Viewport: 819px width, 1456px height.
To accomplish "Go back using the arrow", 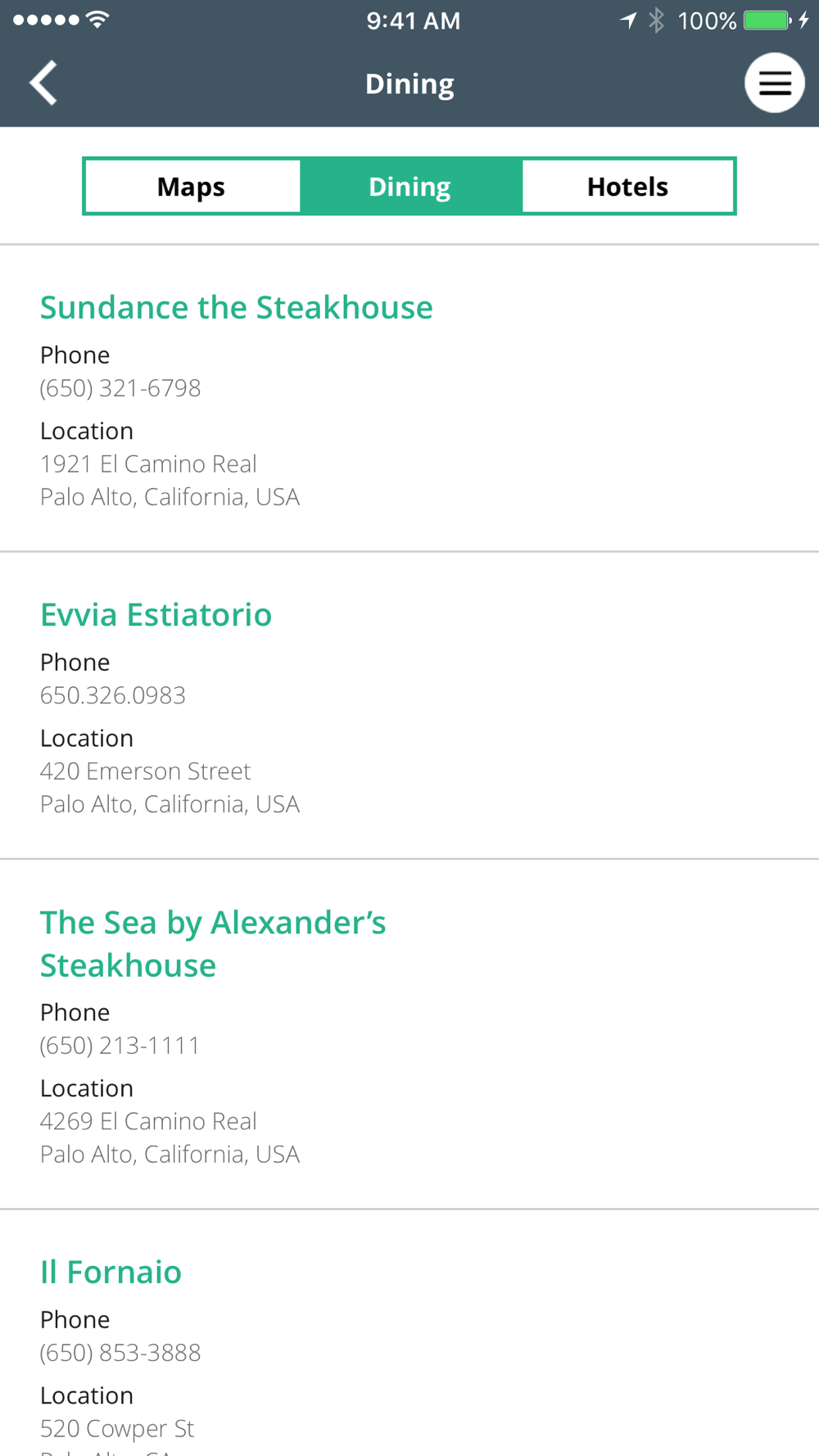I will (x=43, y=83).
